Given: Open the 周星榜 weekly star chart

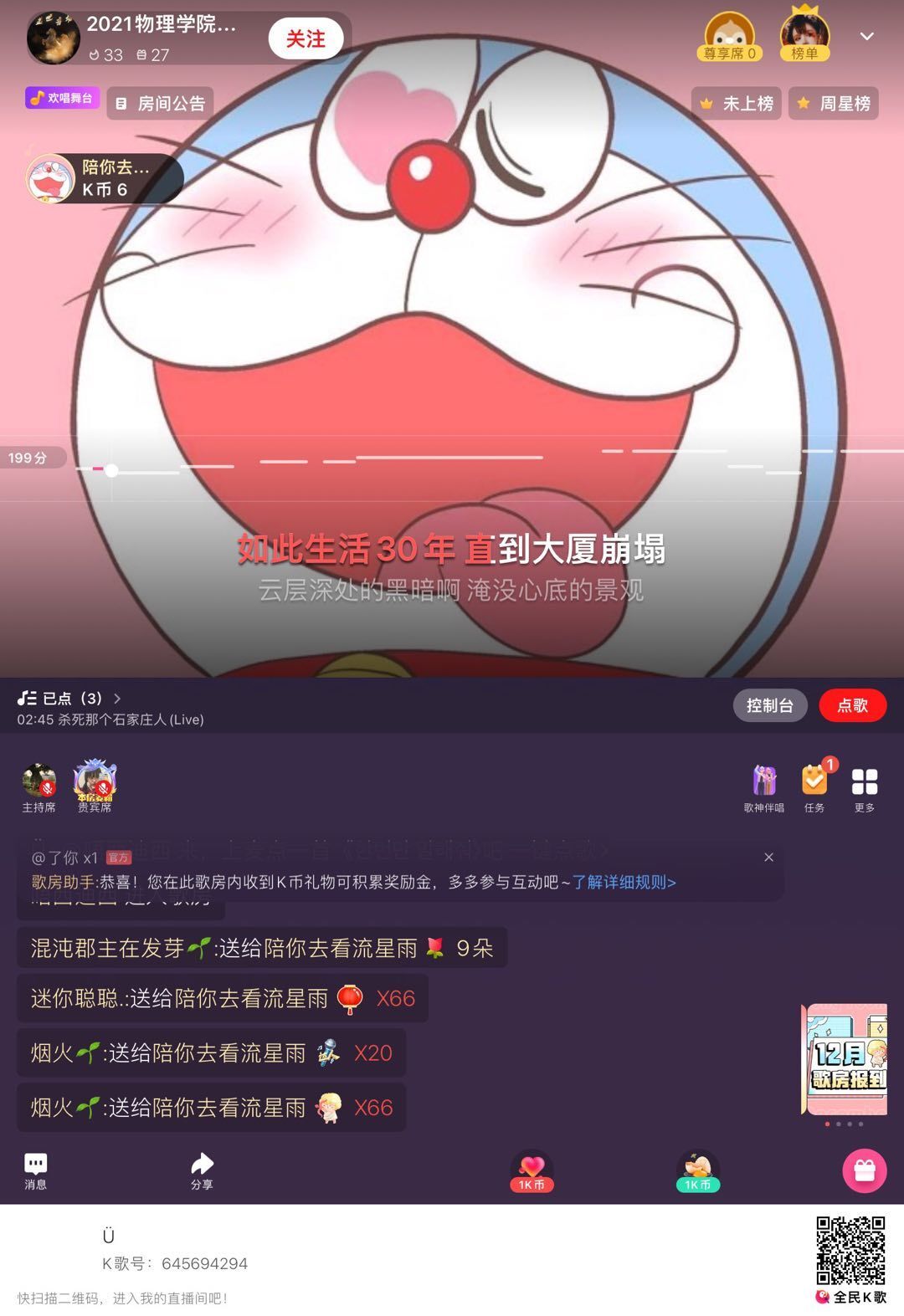Looking at the screenshot, I should [834, 104].
